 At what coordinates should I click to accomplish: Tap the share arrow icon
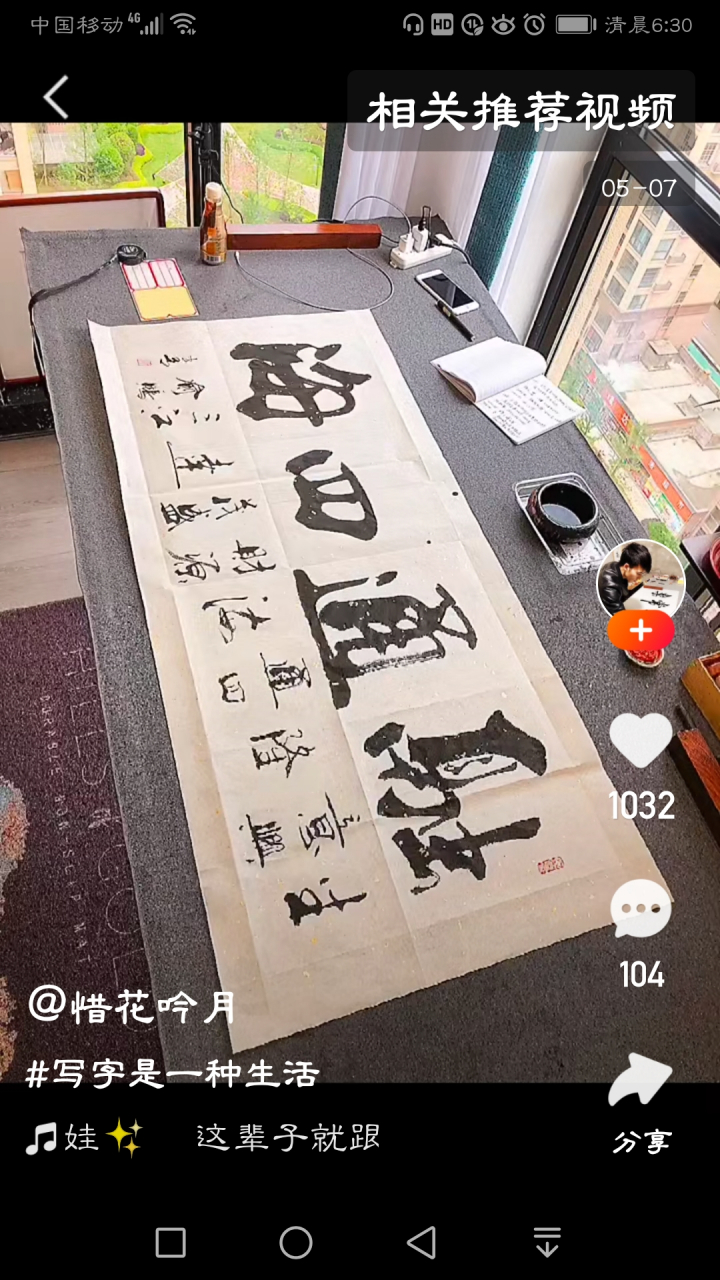640,1075
